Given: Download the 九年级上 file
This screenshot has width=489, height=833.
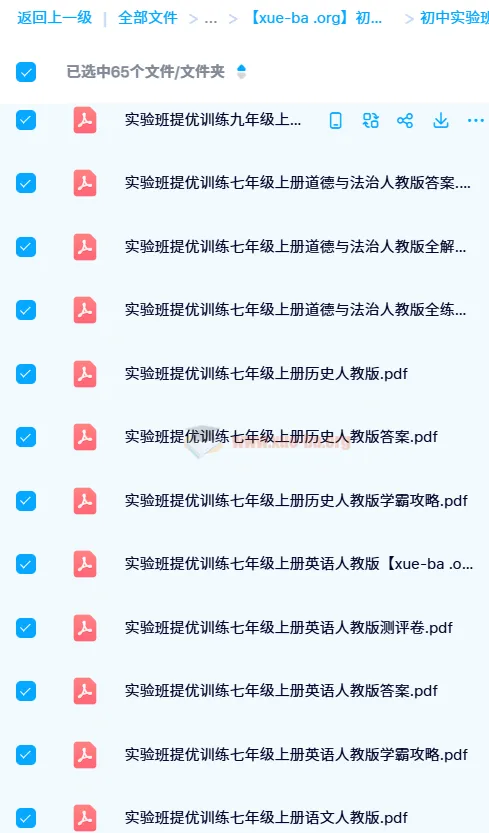Looking at the screenshot, I should (441, 121).
